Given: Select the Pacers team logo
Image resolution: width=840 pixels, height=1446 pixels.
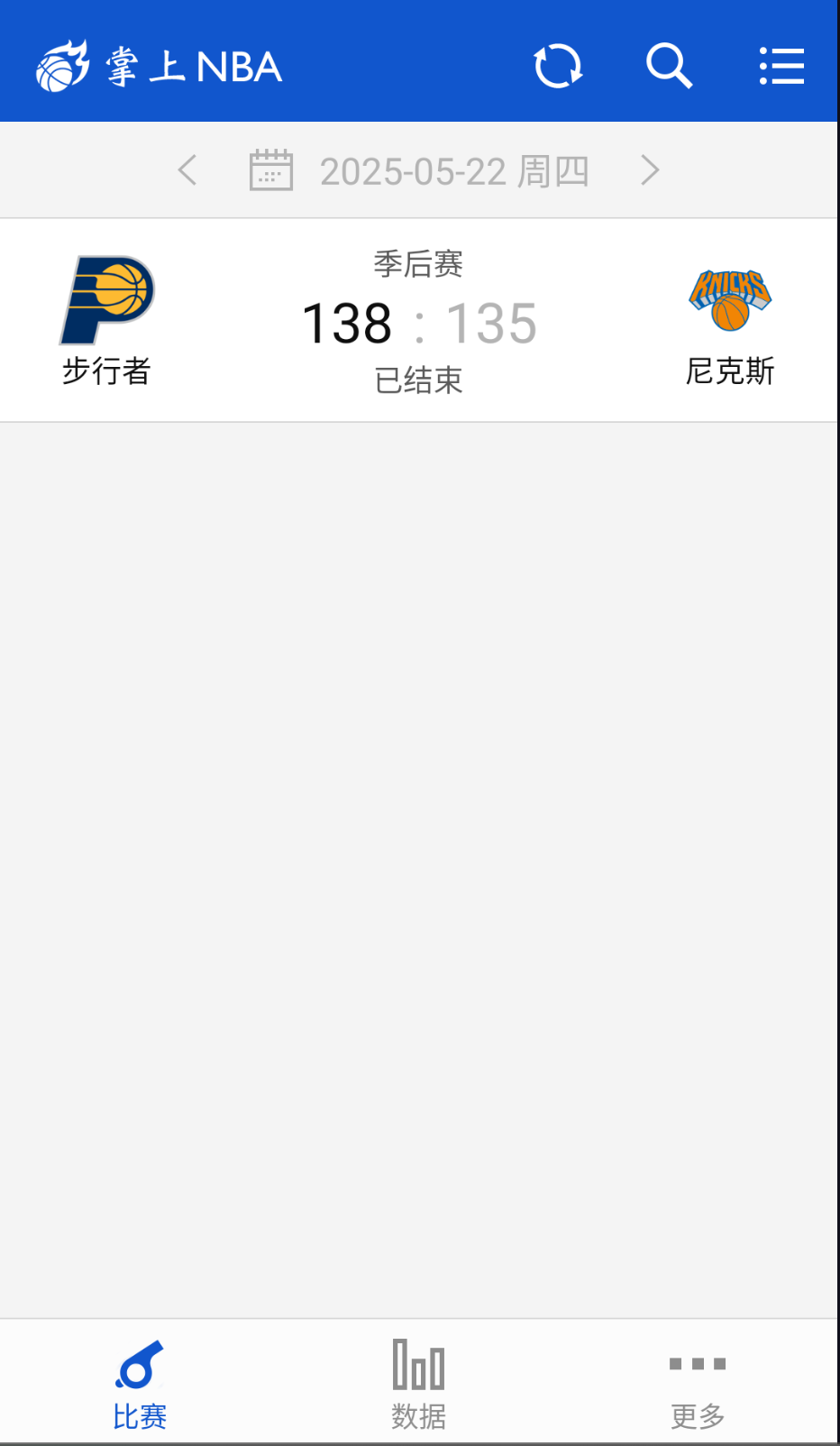Looking at the screenshot, I should point(106,297).
